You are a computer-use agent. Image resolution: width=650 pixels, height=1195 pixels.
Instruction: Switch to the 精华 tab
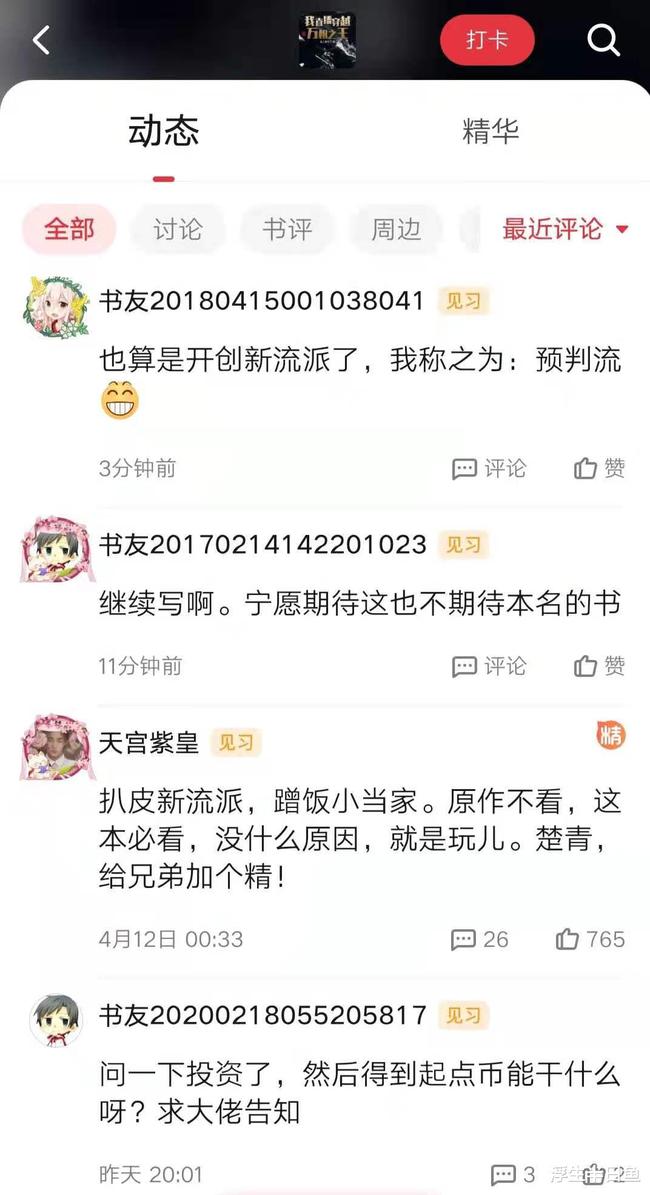(490, 131)
